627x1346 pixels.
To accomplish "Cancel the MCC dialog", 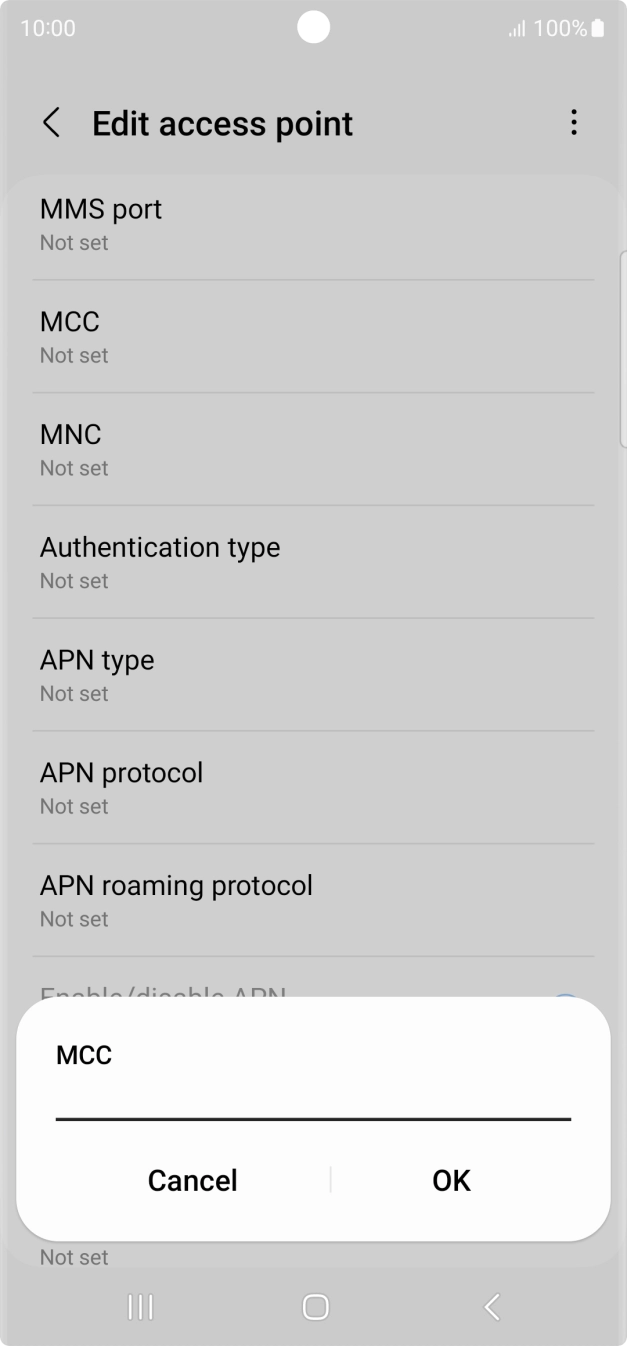I will pos(193,1180).
